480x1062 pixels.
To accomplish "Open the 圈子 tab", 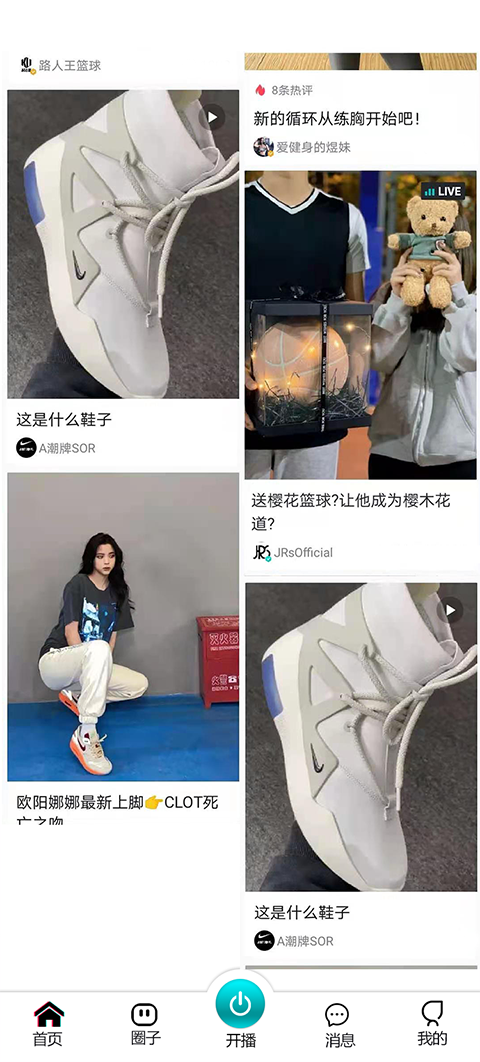I will pos(144,1024).
